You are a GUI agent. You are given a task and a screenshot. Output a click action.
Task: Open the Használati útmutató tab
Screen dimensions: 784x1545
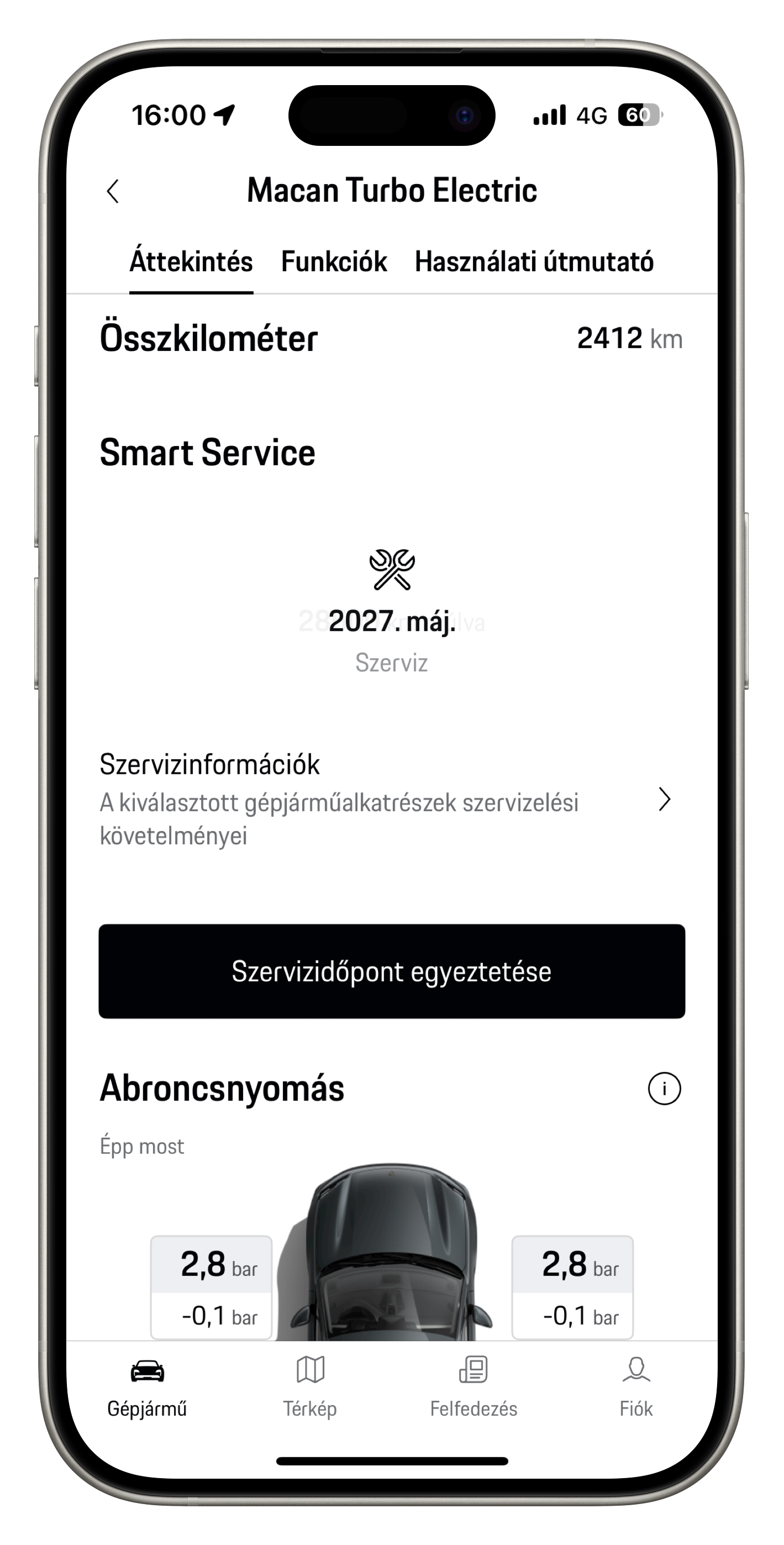pyautogui.click(x=534, y=262)
